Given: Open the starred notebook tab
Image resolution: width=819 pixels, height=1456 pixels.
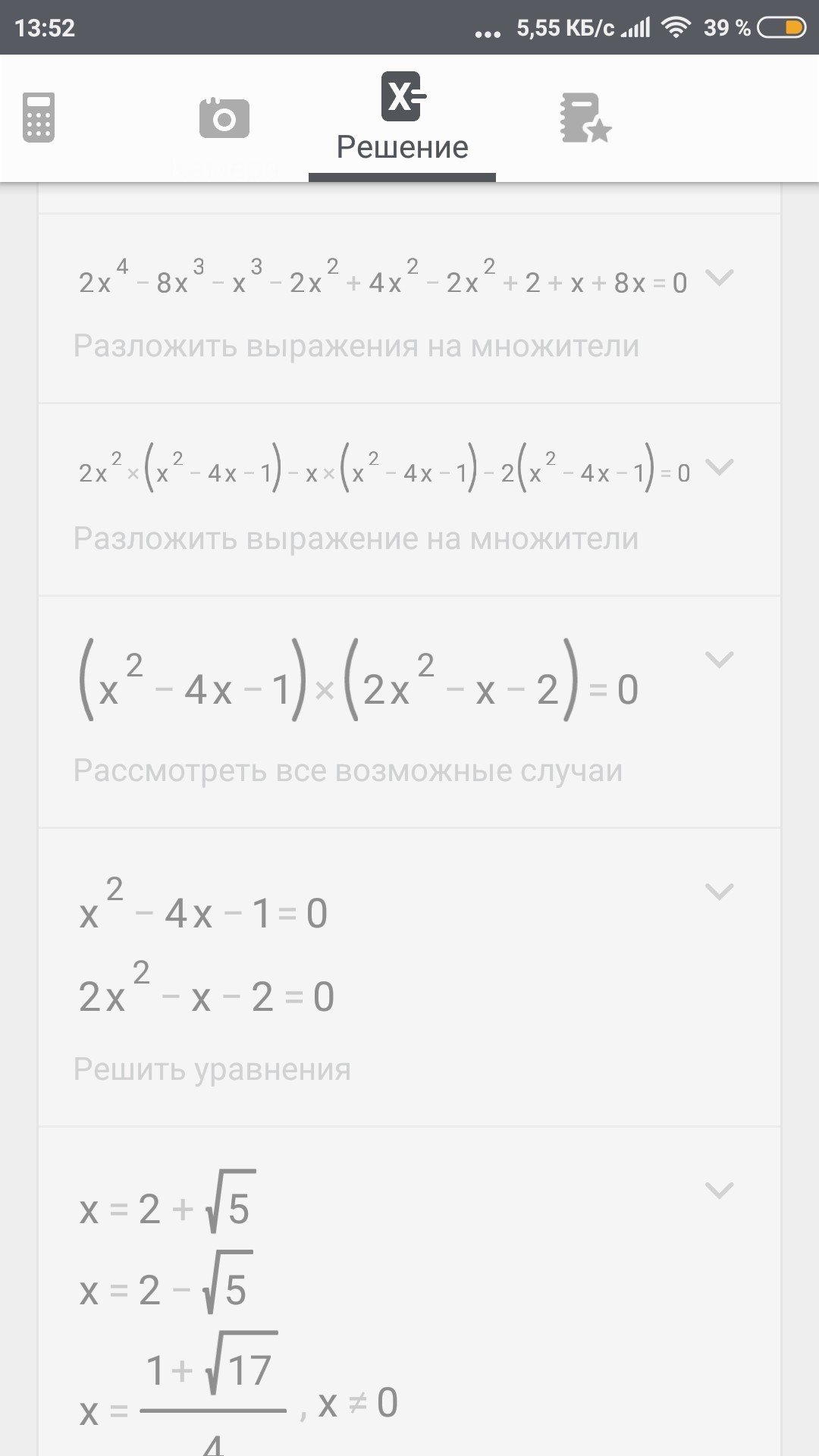Looking at the screenshot, I should coord(585,118).
